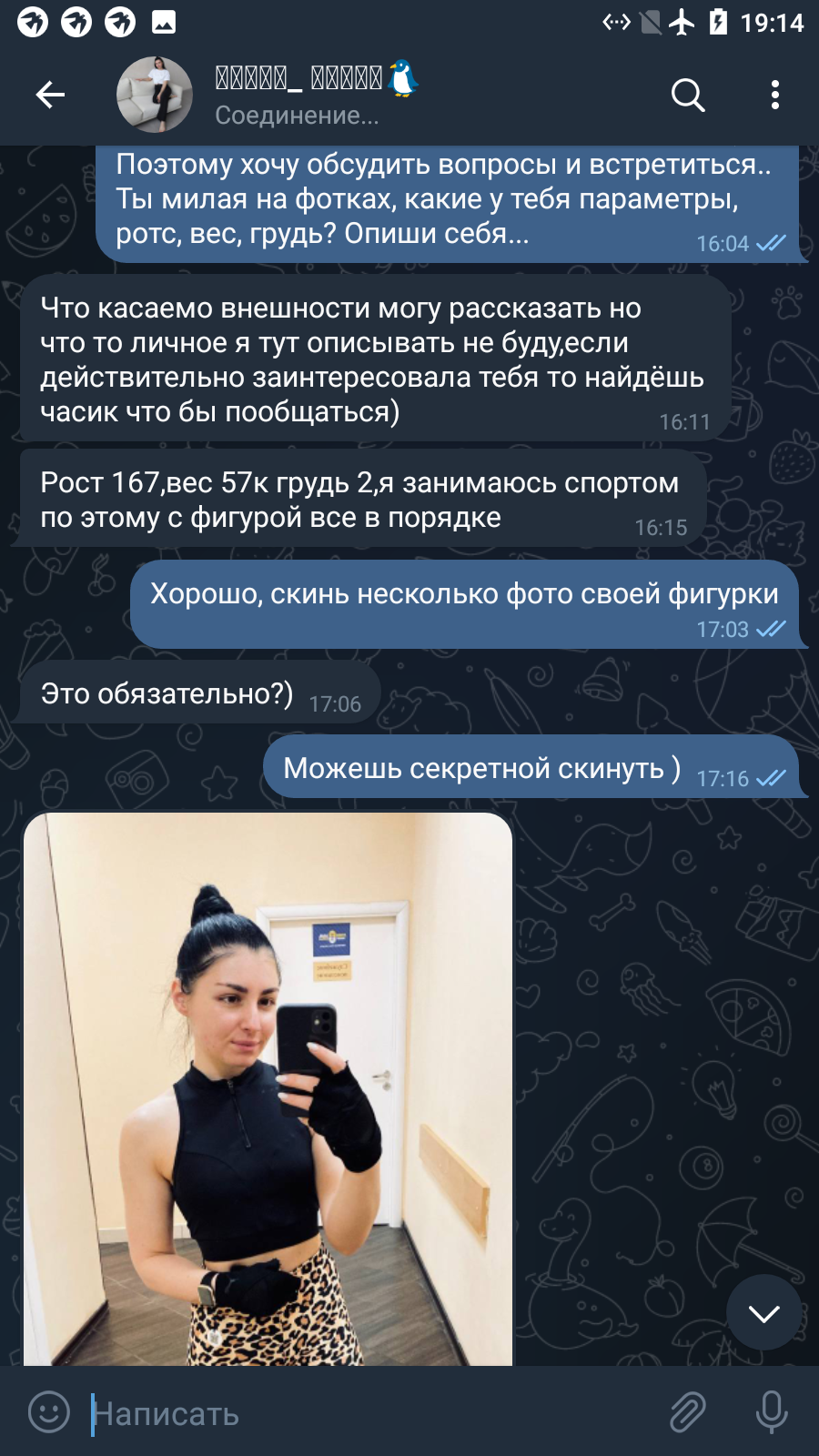
Task: Jump to the latest message
Action: (763, 1312)
